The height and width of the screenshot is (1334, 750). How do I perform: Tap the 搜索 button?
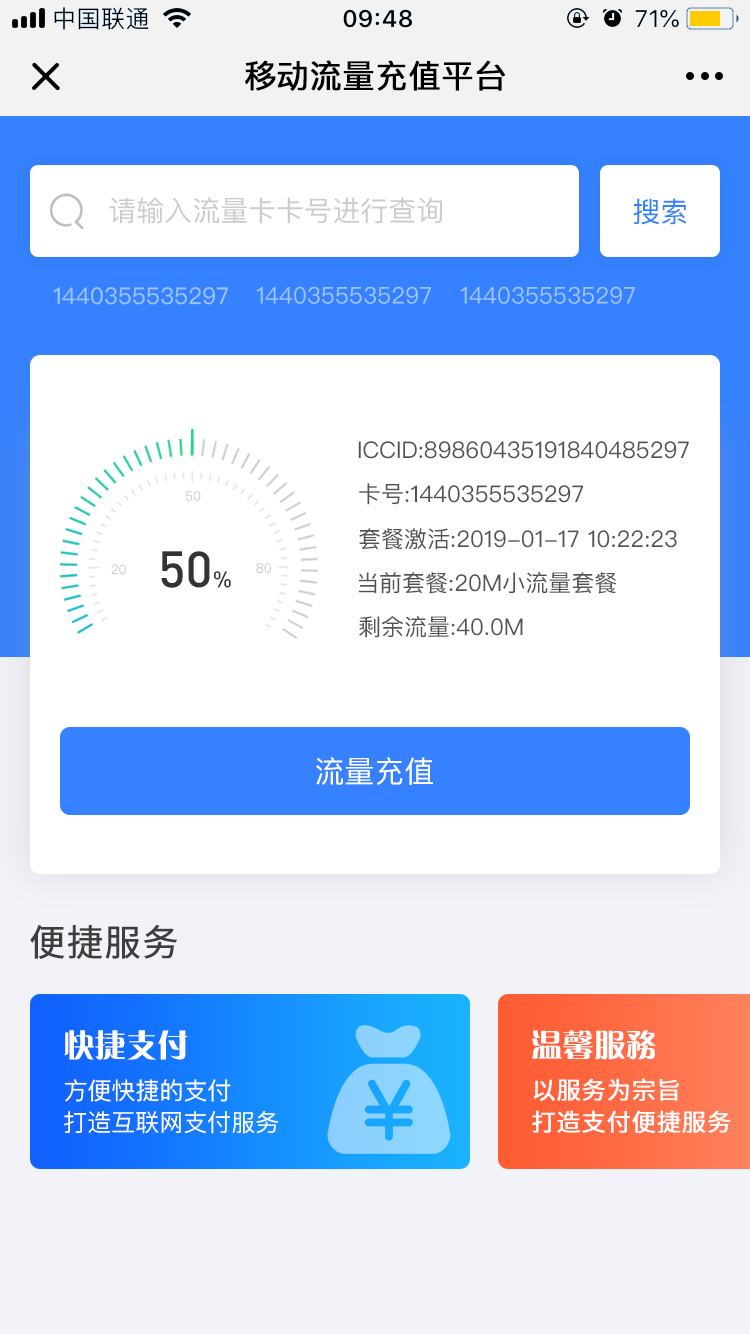[x=660, y=211]
